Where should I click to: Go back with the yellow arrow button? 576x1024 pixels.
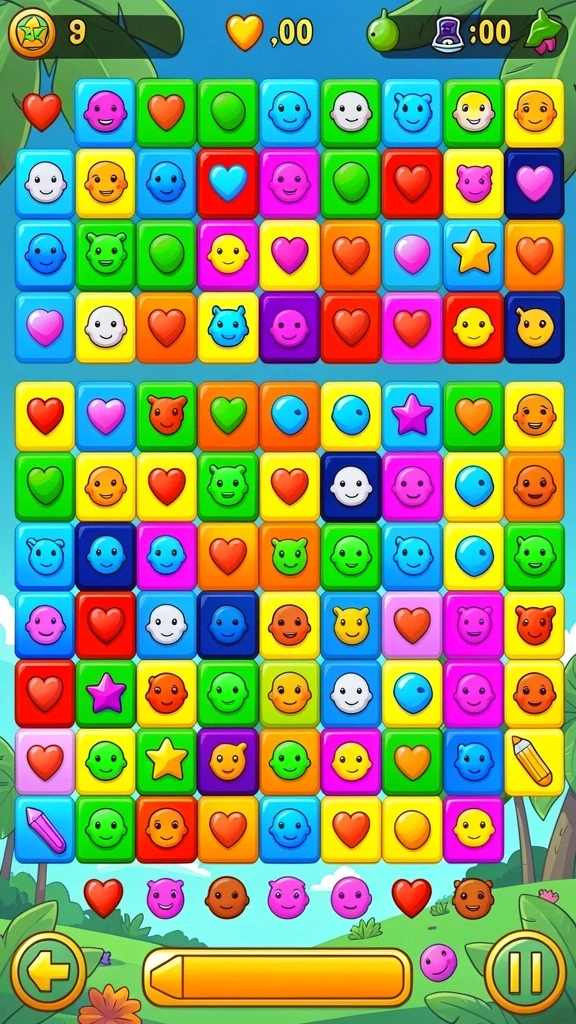[48, 973]
